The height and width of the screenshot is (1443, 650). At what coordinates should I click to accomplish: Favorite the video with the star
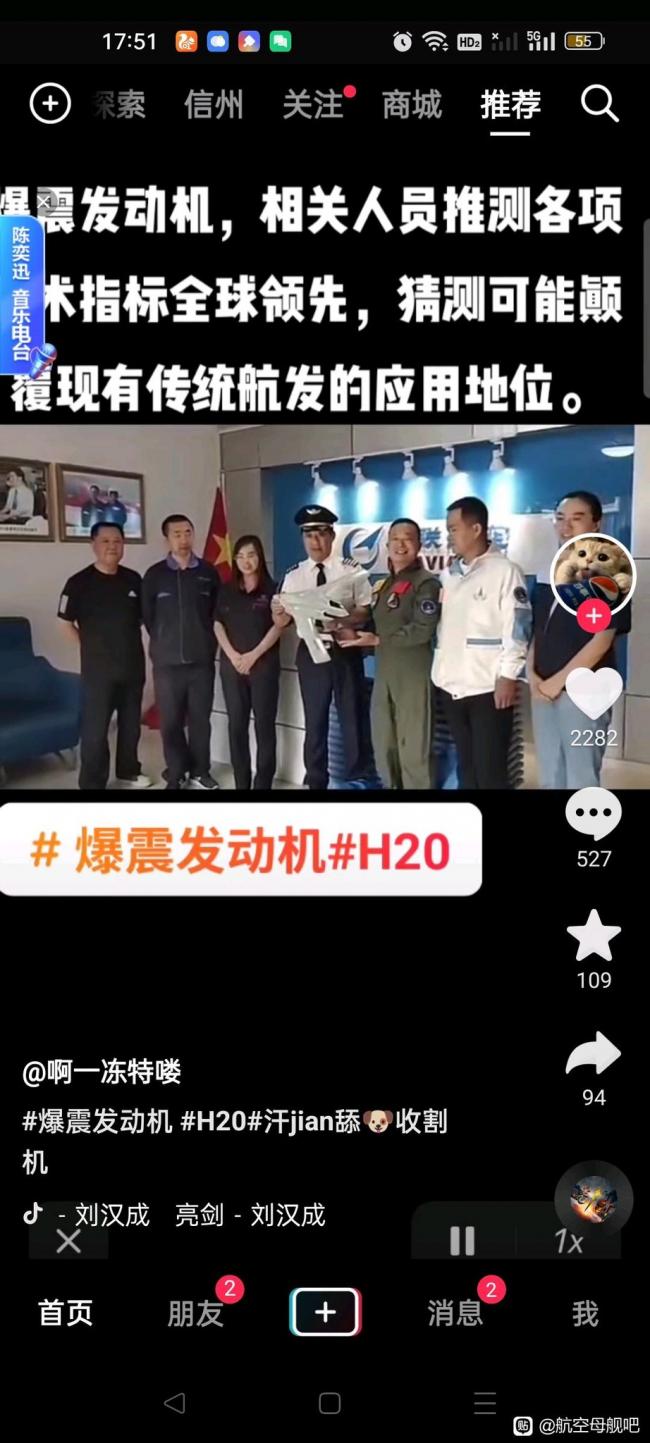click(593, 937)
